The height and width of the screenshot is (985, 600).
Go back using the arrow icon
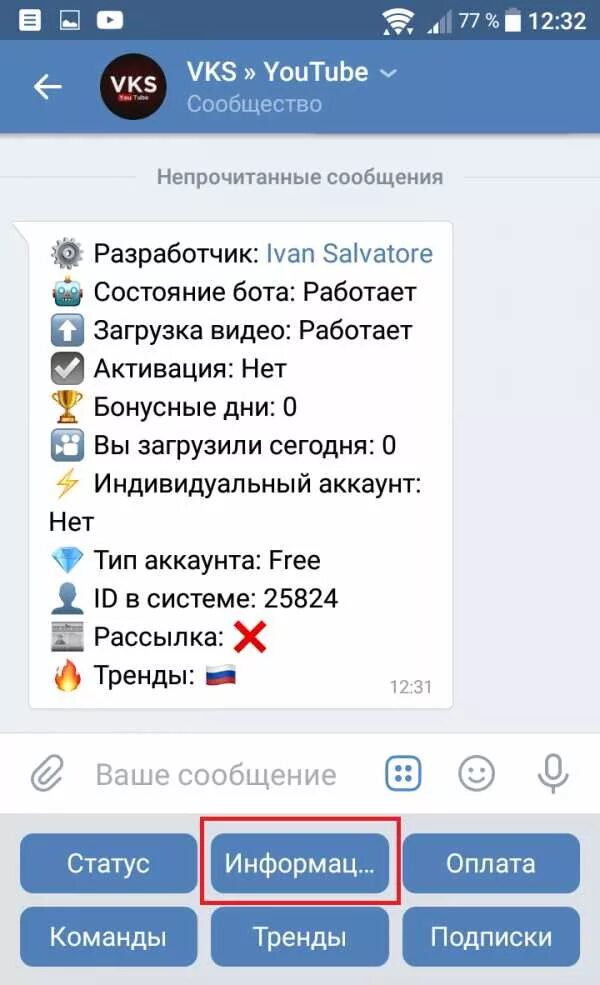coord(48,87)
